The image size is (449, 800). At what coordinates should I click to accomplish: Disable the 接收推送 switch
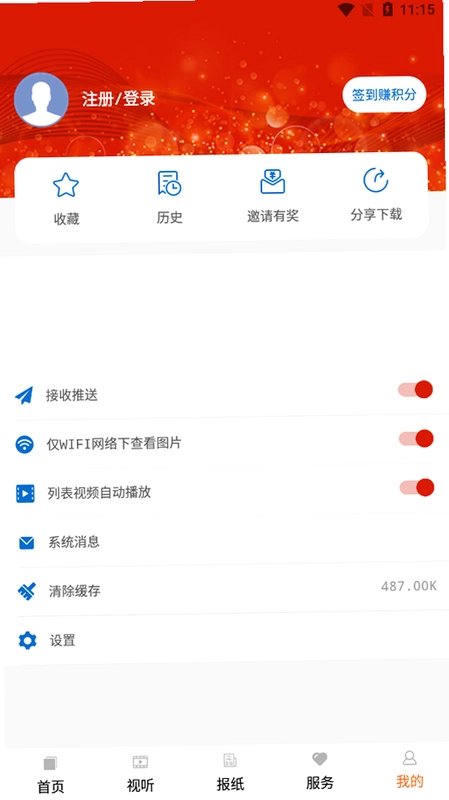(415, 390)
